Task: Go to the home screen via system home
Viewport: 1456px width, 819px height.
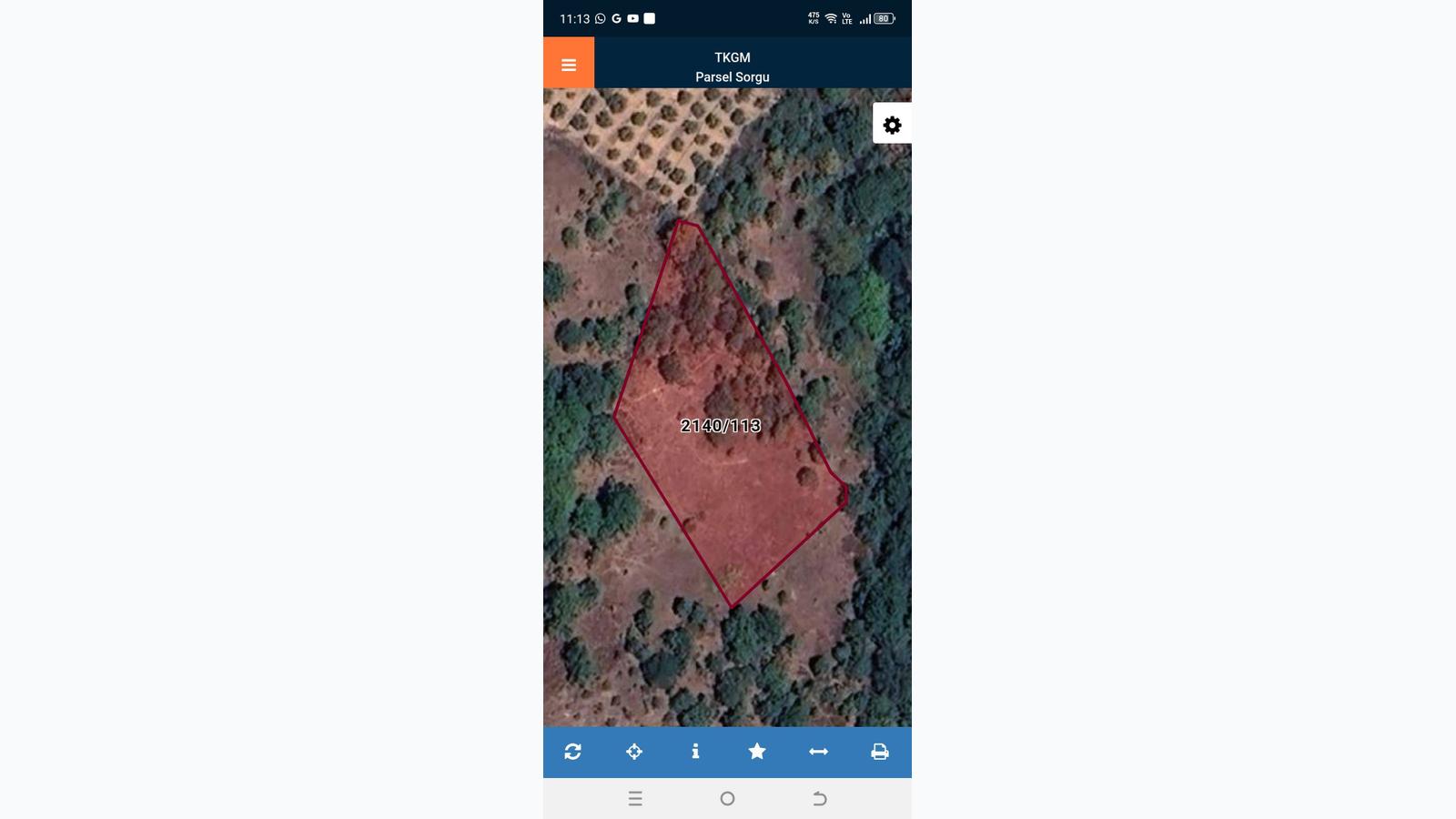Action: tap(727, 798)
